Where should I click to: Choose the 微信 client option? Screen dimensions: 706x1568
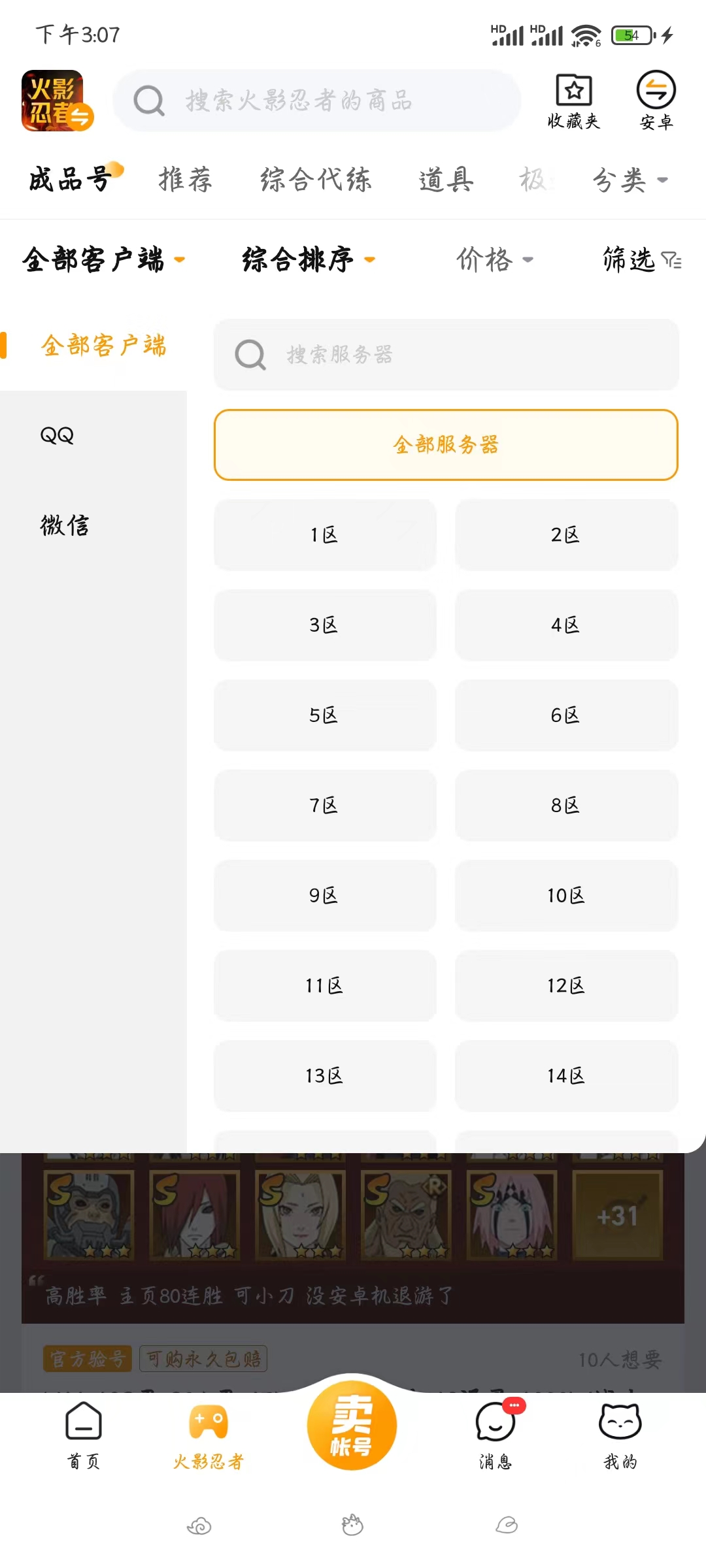(64, 525)
